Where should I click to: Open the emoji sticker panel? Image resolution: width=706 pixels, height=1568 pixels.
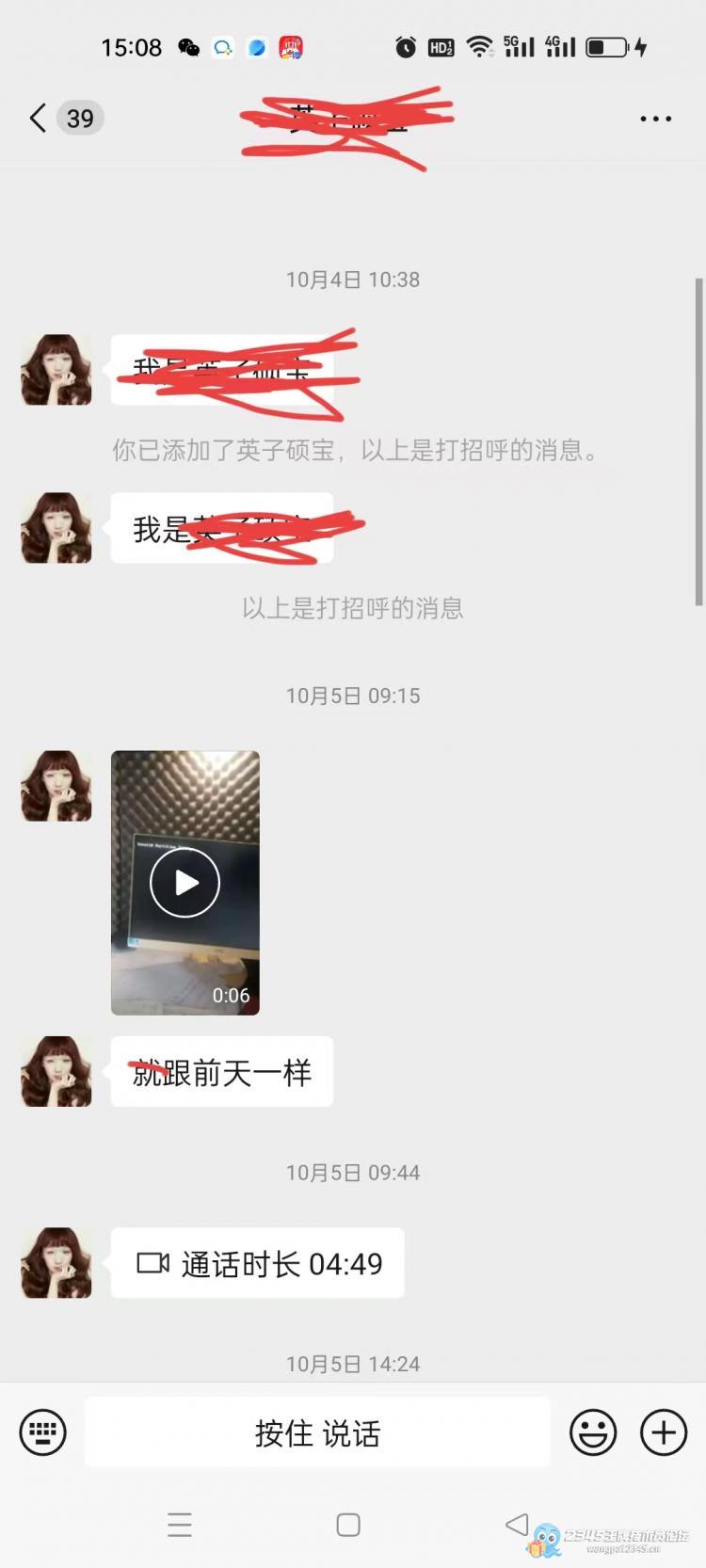pyautogui.click(x=593, y=1432)
